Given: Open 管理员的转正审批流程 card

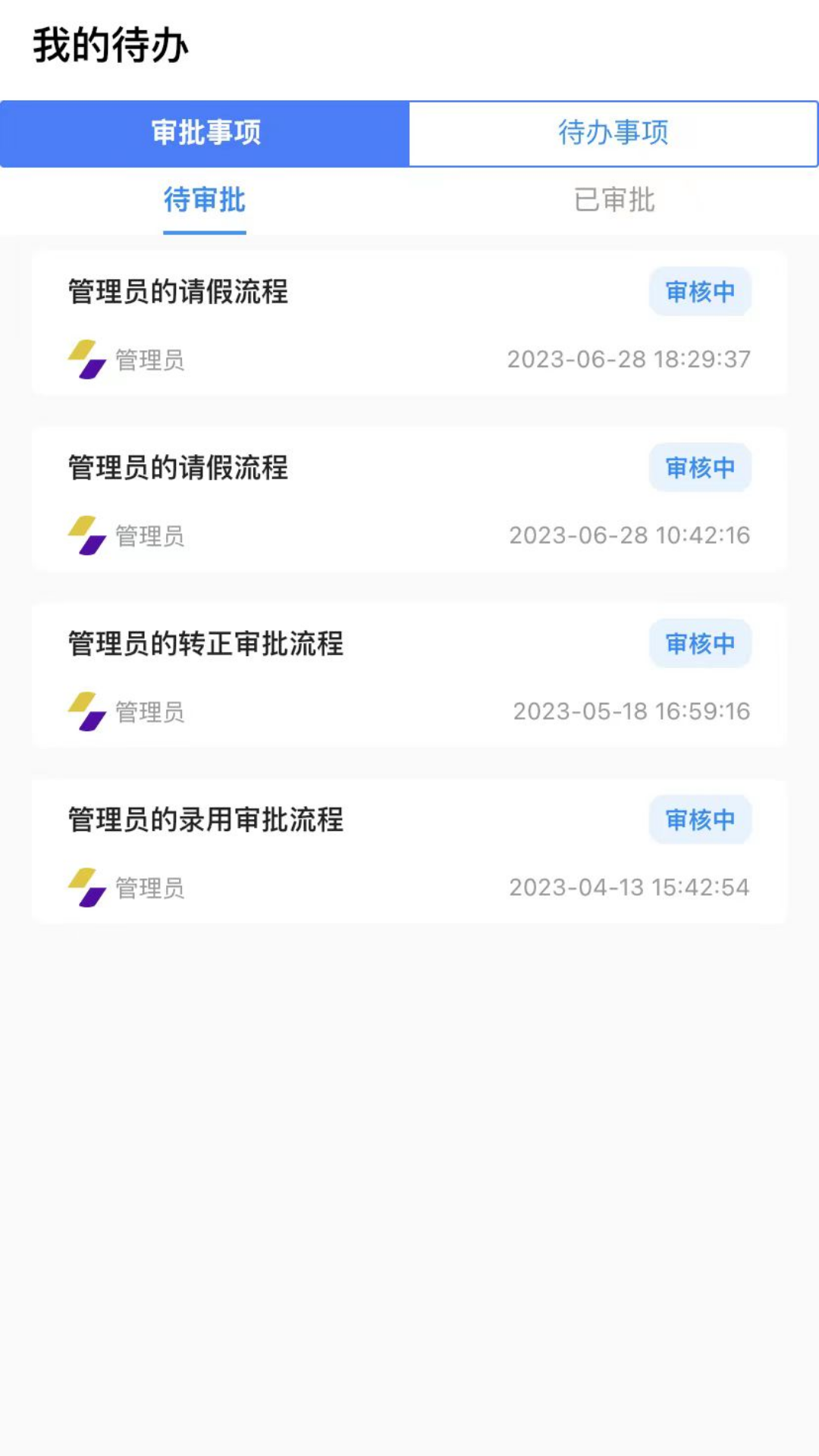Looking at the screenshot, I should tap(409, 675).
